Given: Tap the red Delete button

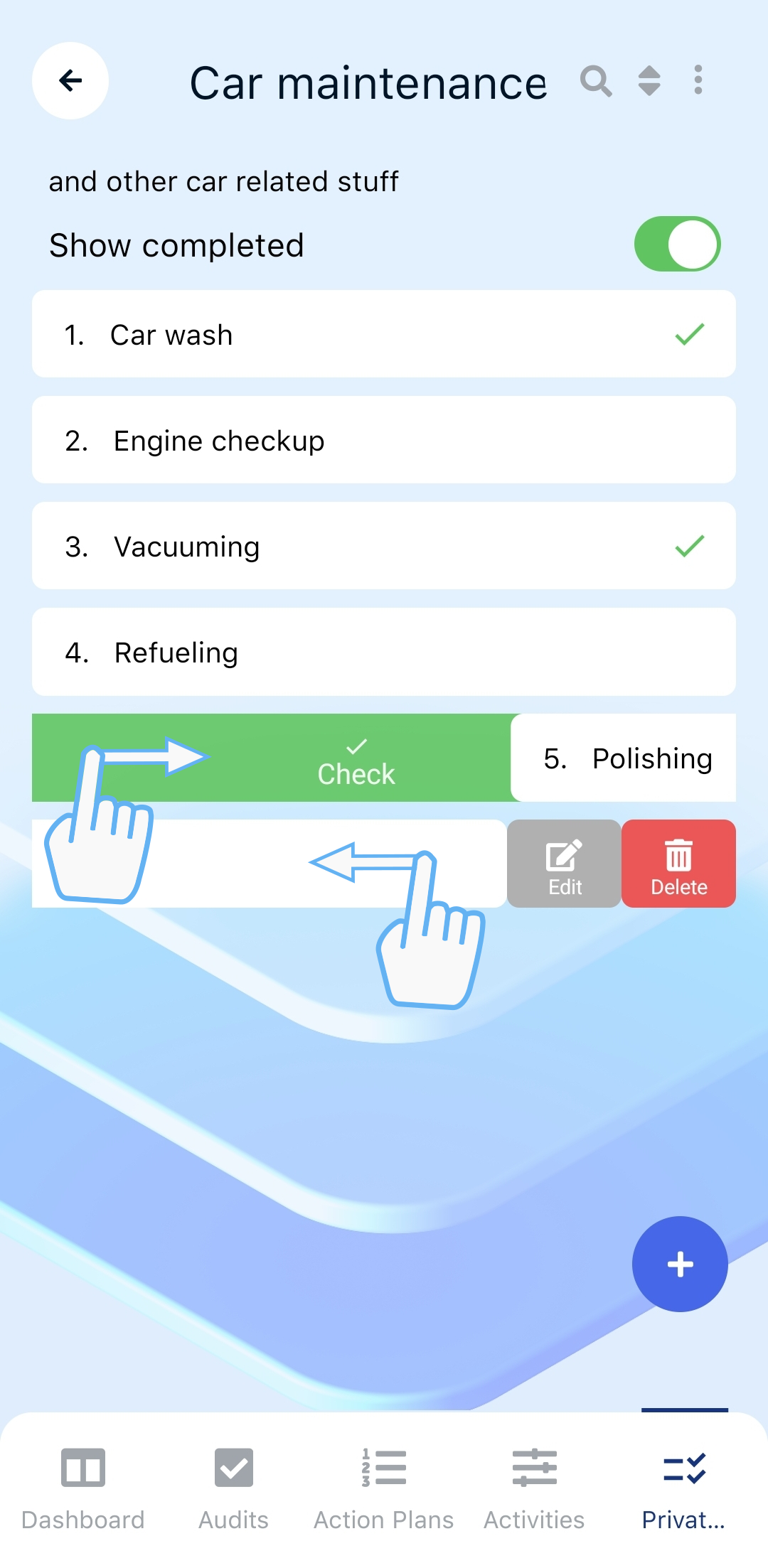Looking at the screenshot, I should [678, 864].
